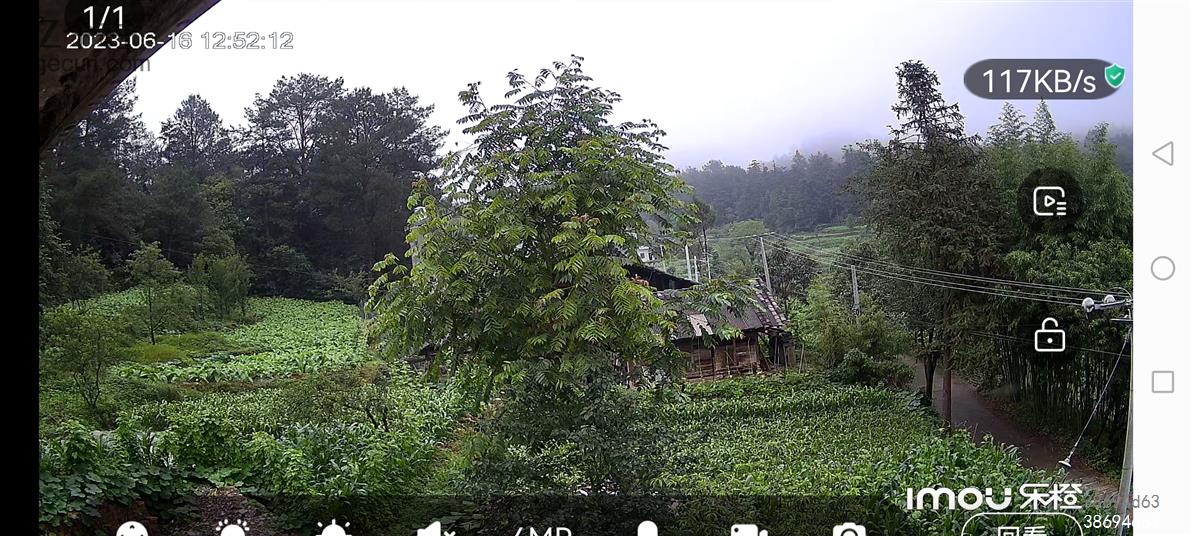The width and height of the screenshot is (1192, 536).
Task: Open the recorded video list icon
Action: point(1049,202)
